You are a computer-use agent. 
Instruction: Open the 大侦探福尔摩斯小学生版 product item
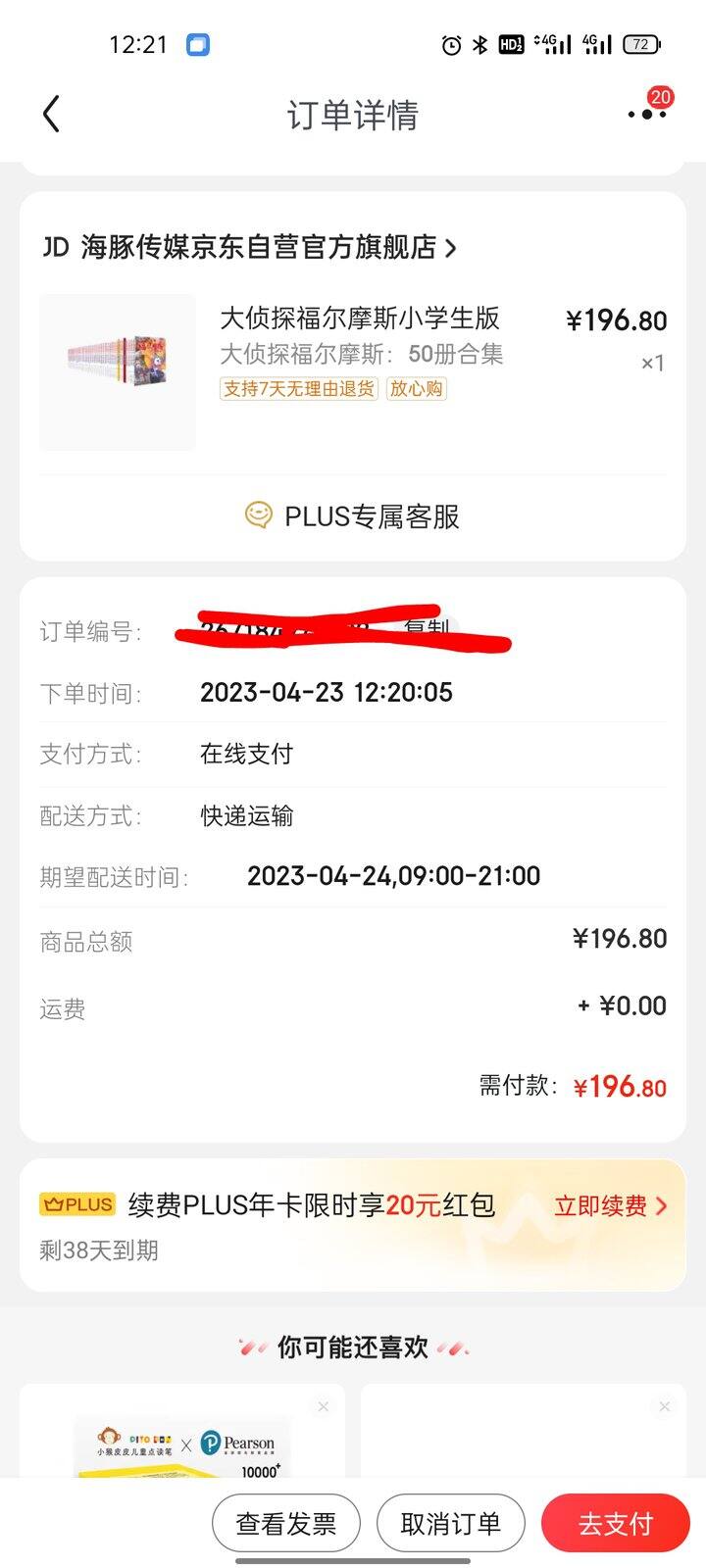coord(353,371)
